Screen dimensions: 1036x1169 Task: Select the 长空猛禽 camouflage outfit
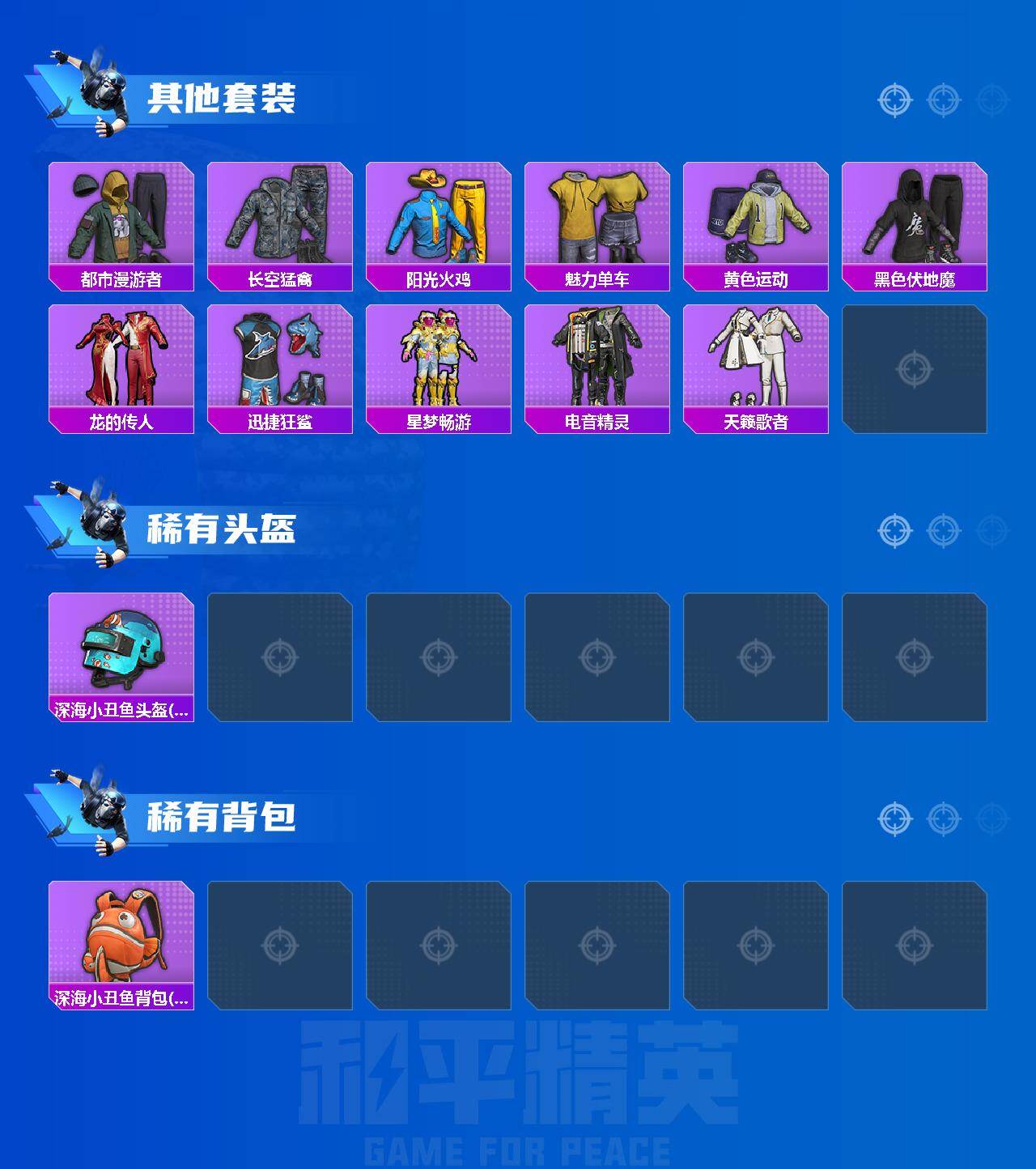[280, 219]
